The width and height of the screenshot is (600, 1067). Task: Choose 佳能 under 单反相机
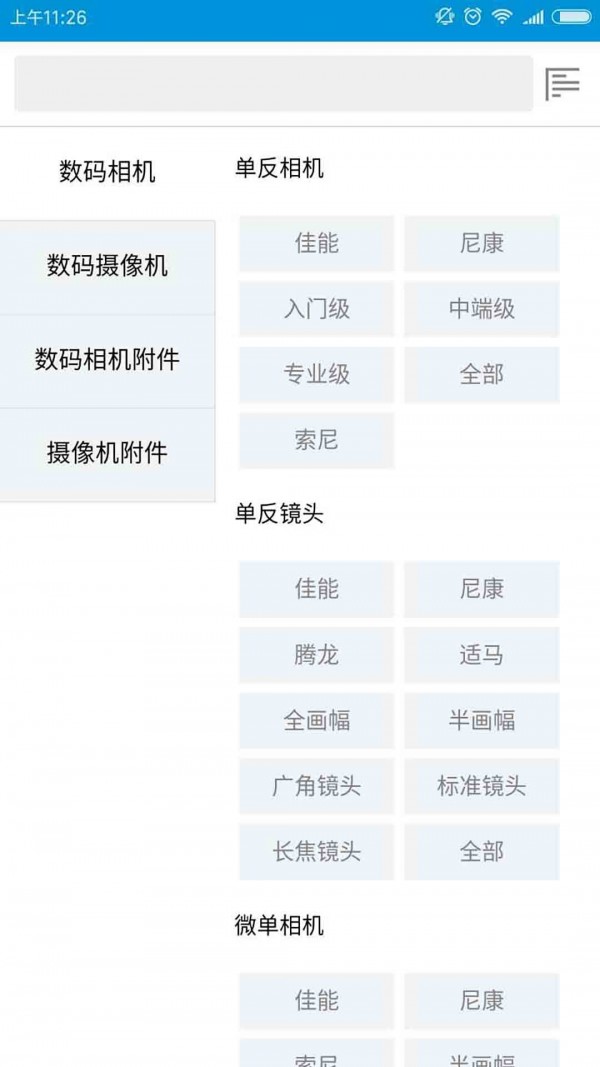click(316, 243)
